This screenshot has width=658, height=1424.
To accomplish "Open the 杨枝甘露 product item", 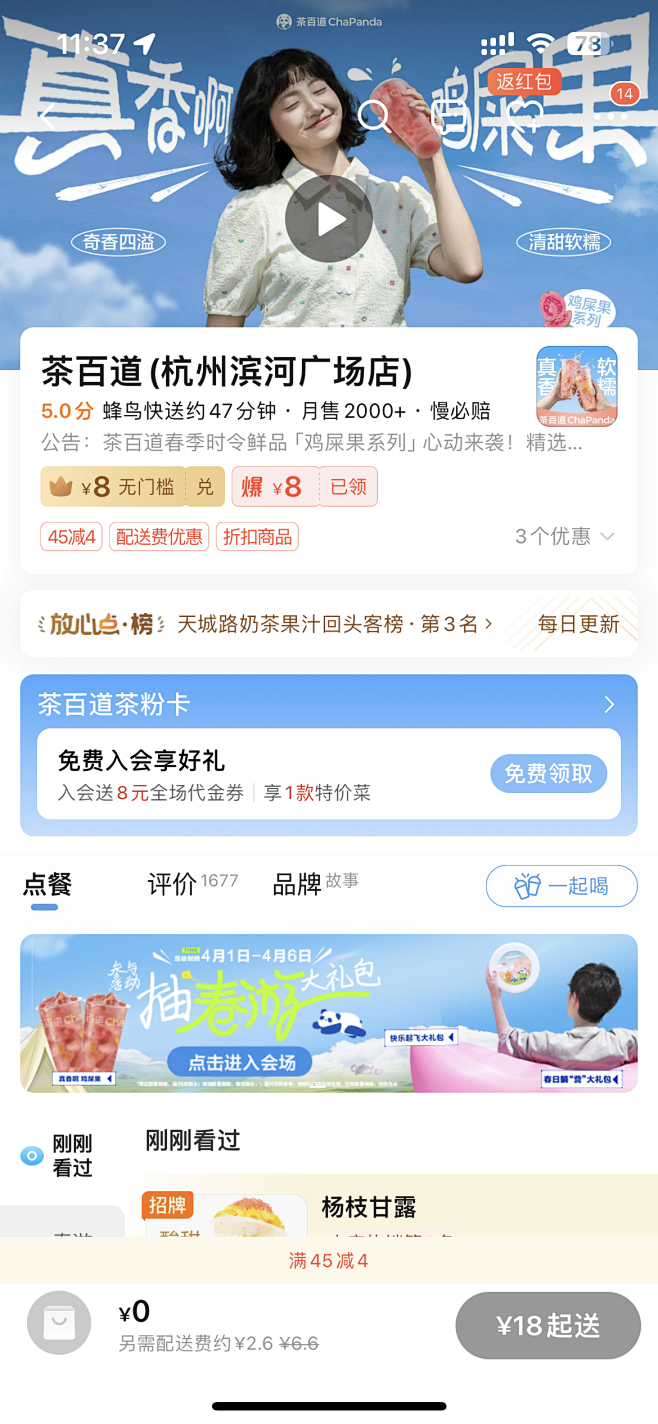I will (x=368, y=1207).
